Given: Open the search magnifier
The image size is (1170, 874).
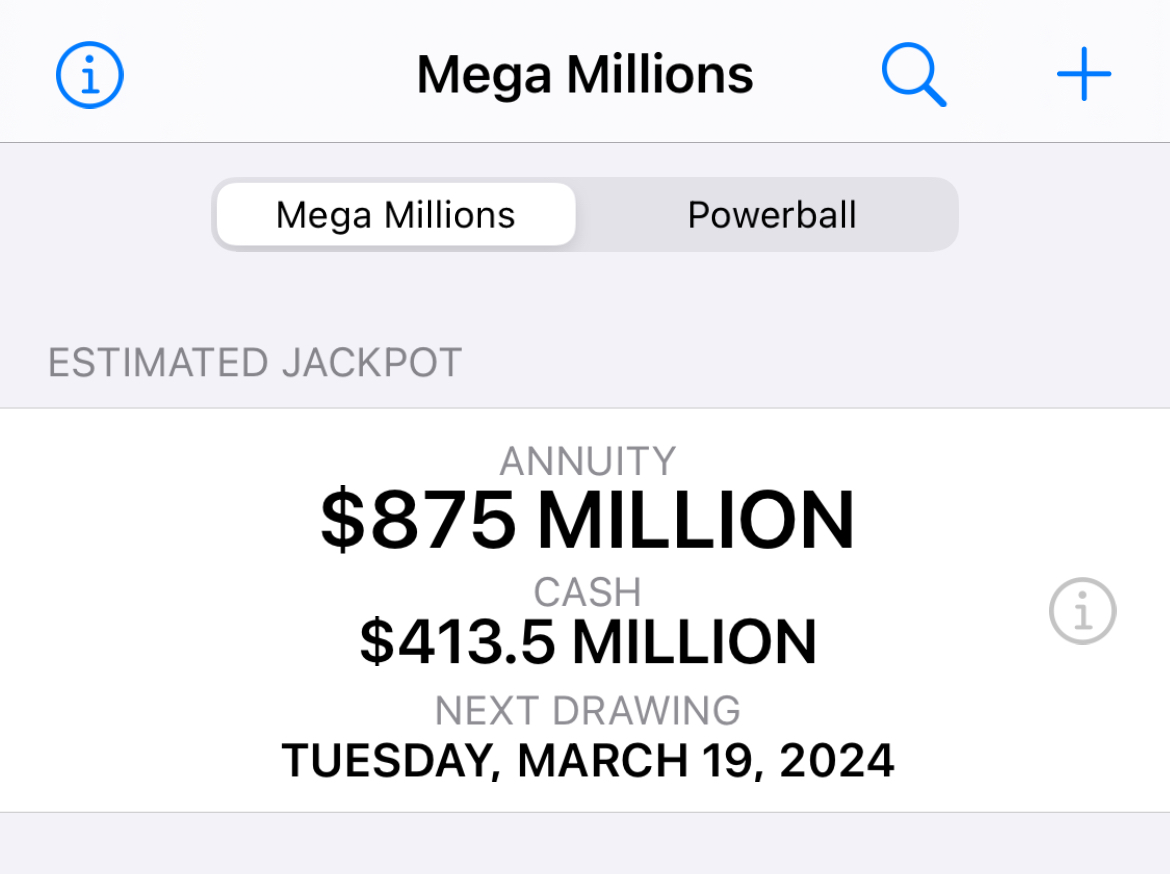Looking at the screenshot, I should click(x=913, y=75).
